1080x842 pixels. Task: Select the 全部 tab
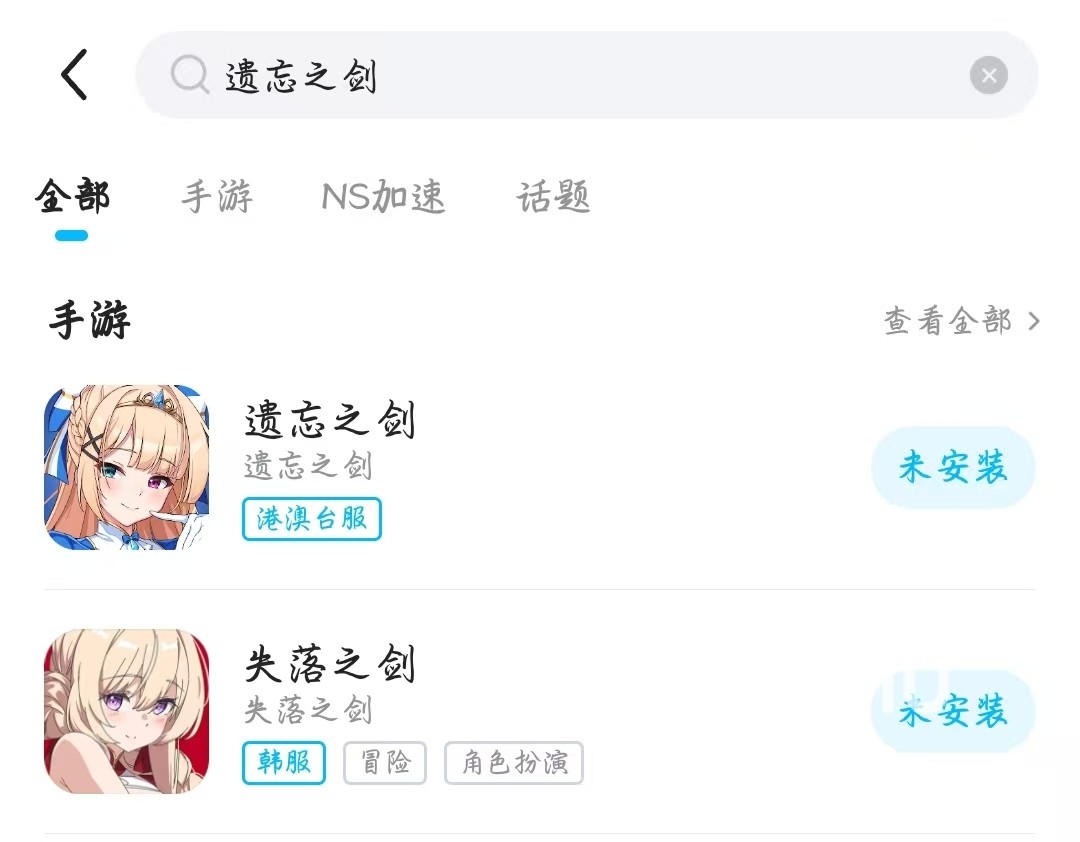(72, 197)
